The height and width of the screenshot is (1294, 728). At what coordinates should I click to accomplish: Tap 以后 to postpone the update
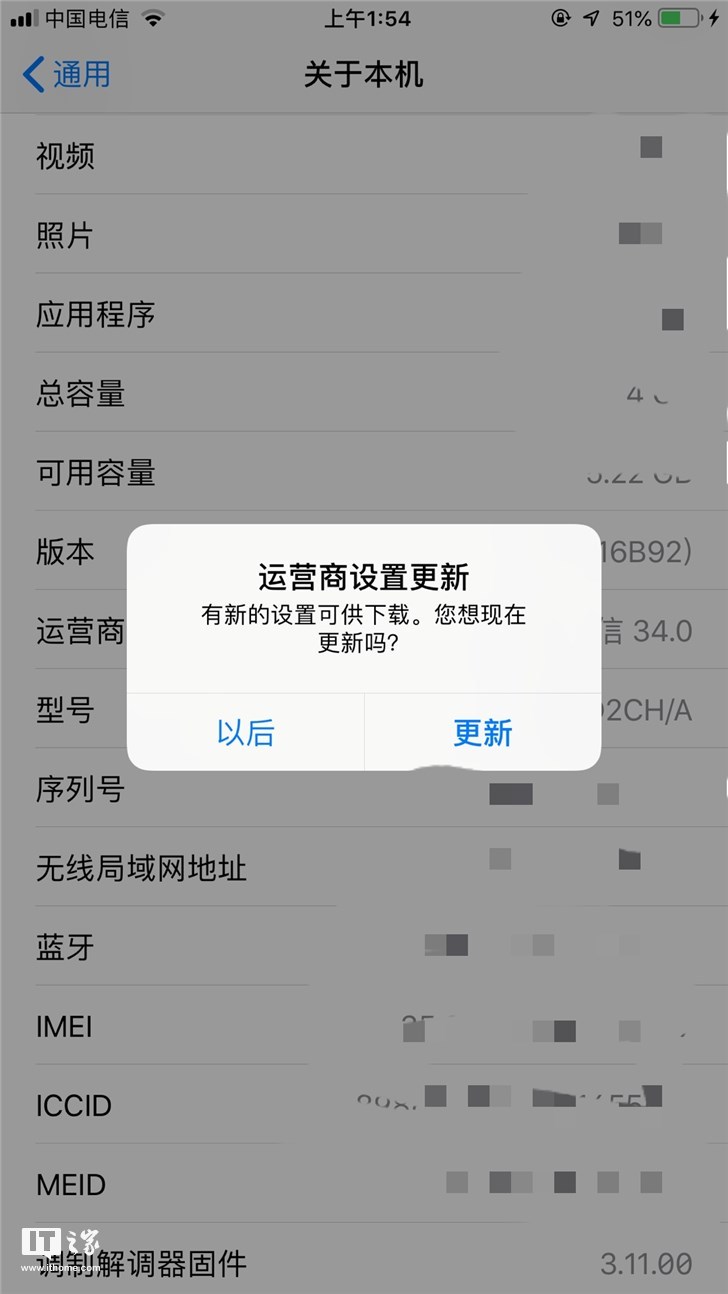click(x=245, y=733)
